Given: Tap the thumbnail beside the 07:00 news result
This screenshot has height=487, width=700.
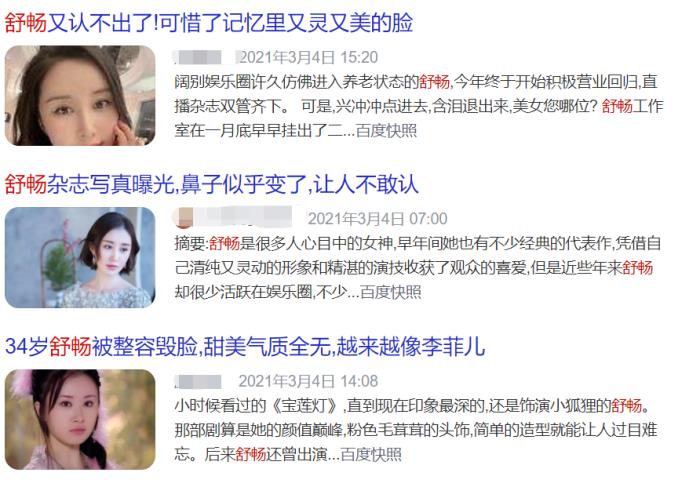Looking at the screenshot, I should (x=81, y=257).
